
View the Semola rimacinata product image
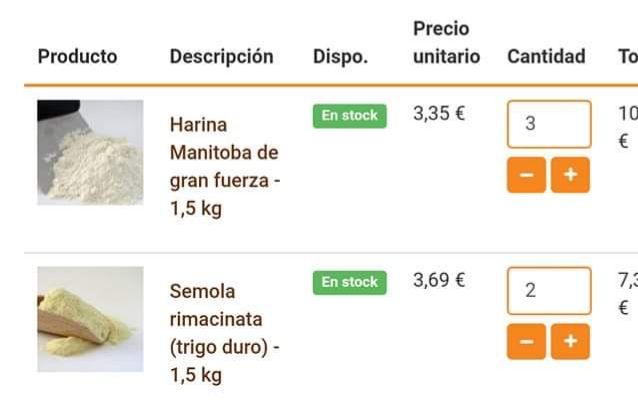[x=90, y=319]
